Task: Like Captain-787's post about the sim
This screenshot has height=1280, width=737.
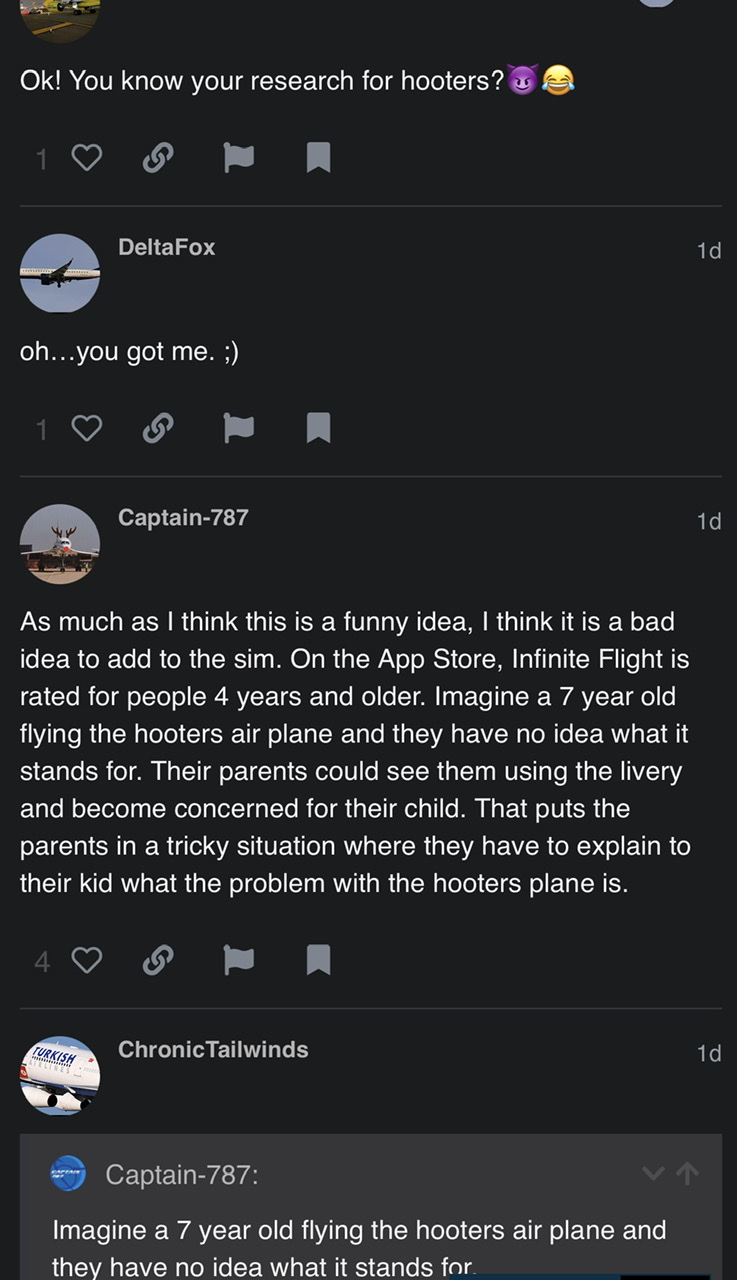Action: pos(87,961)
